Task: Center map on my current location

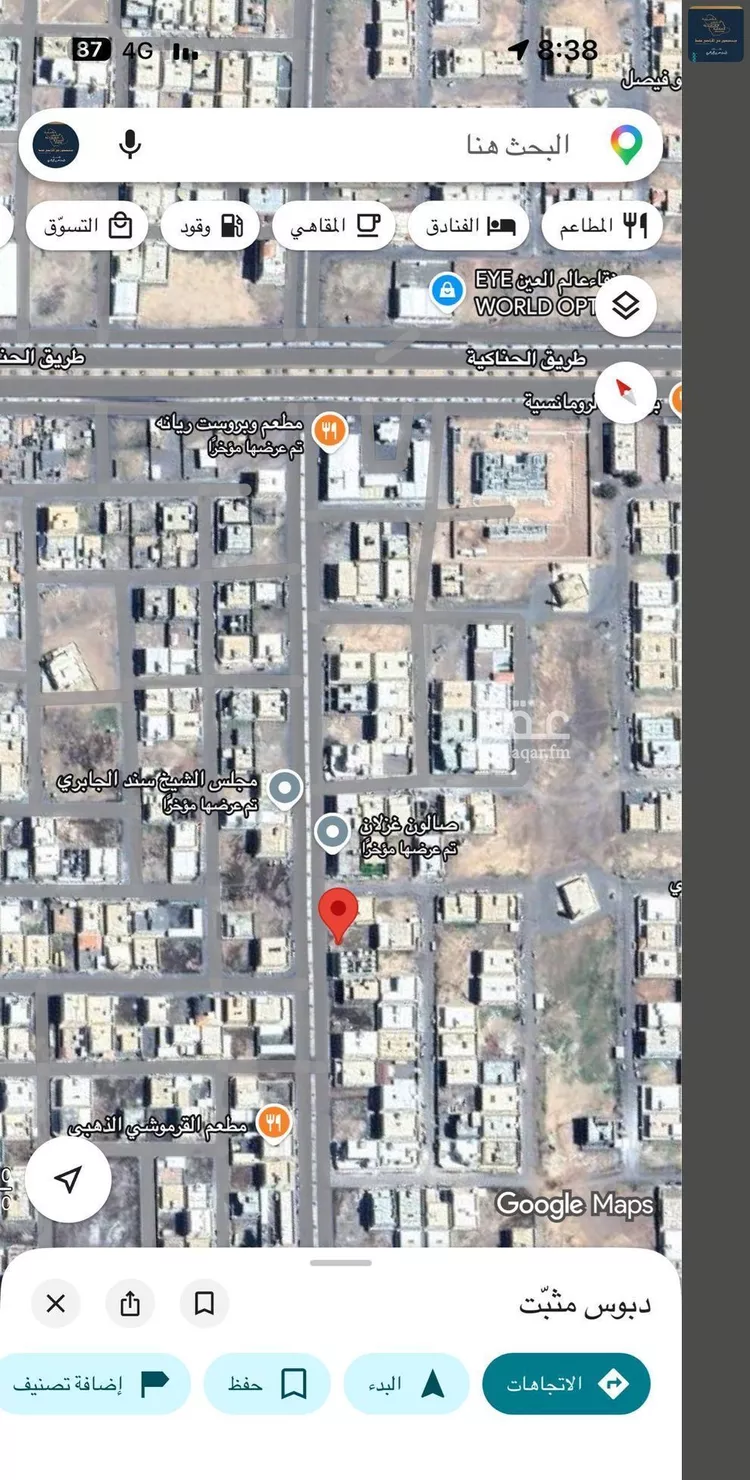Action: pos(68,1179)
